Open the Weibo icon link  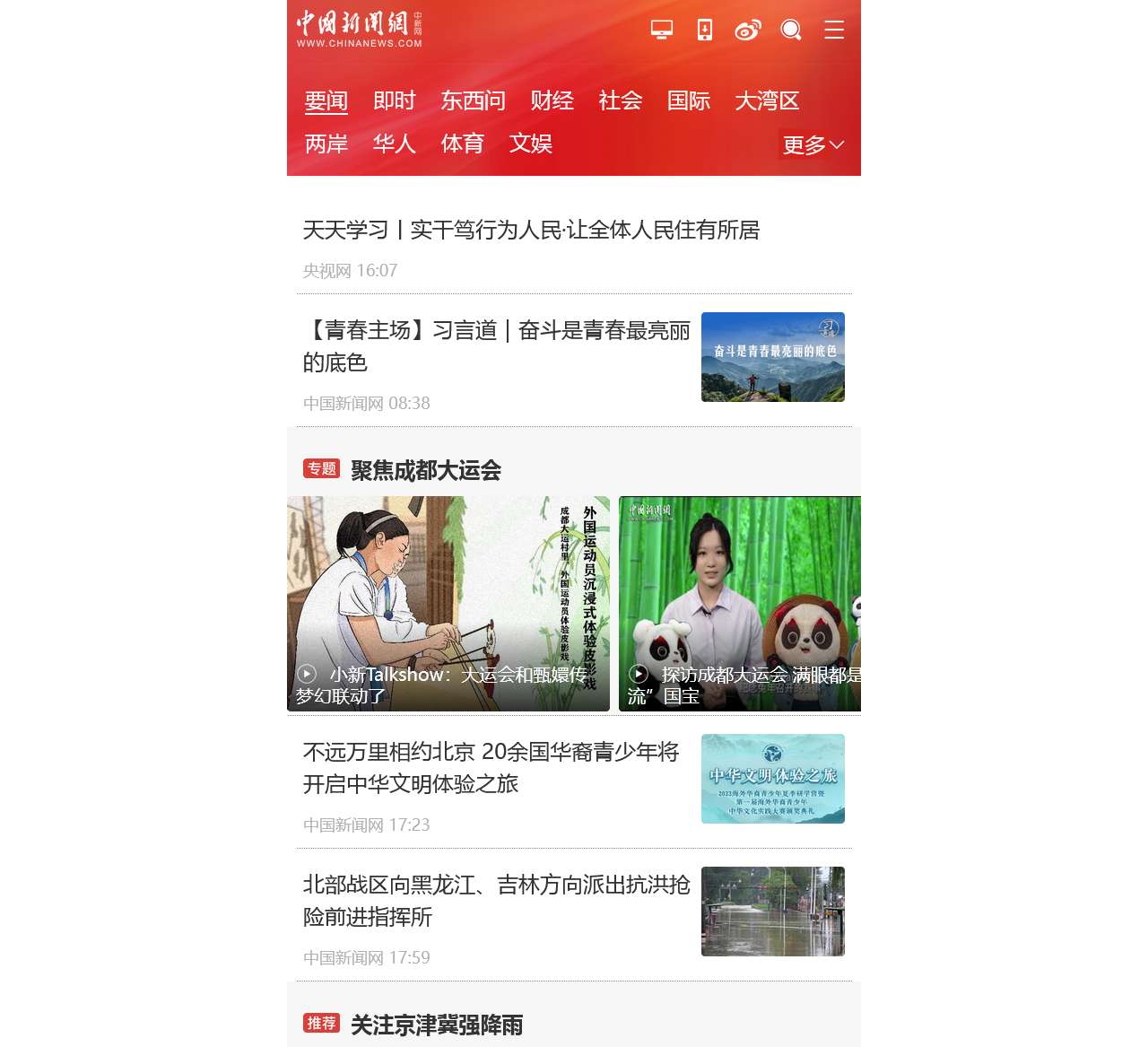748,31
